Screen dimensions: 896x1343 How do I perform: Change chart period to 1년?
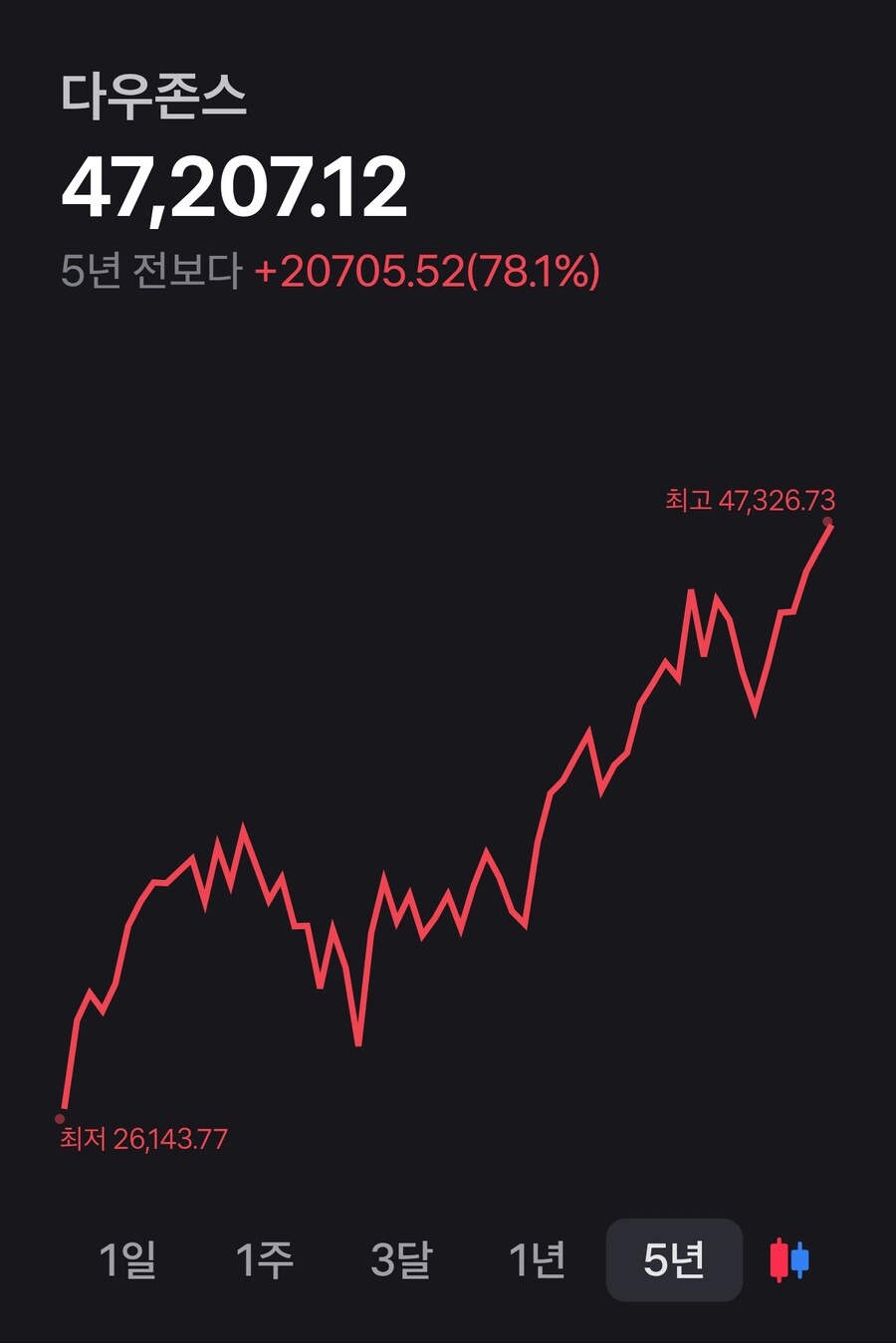[538, 1260]
